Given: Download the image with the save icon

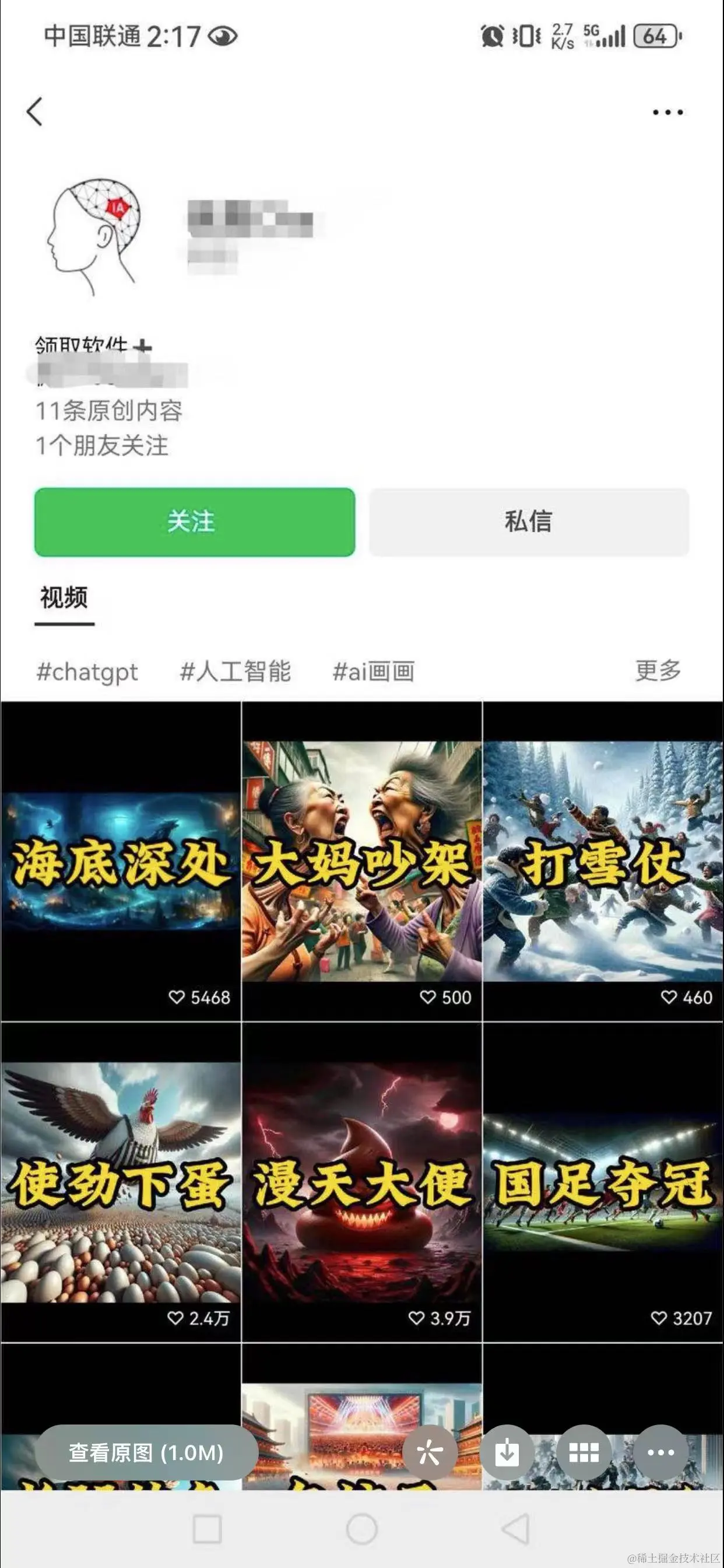Looking at the screenshot, I should click(507, 1452).
